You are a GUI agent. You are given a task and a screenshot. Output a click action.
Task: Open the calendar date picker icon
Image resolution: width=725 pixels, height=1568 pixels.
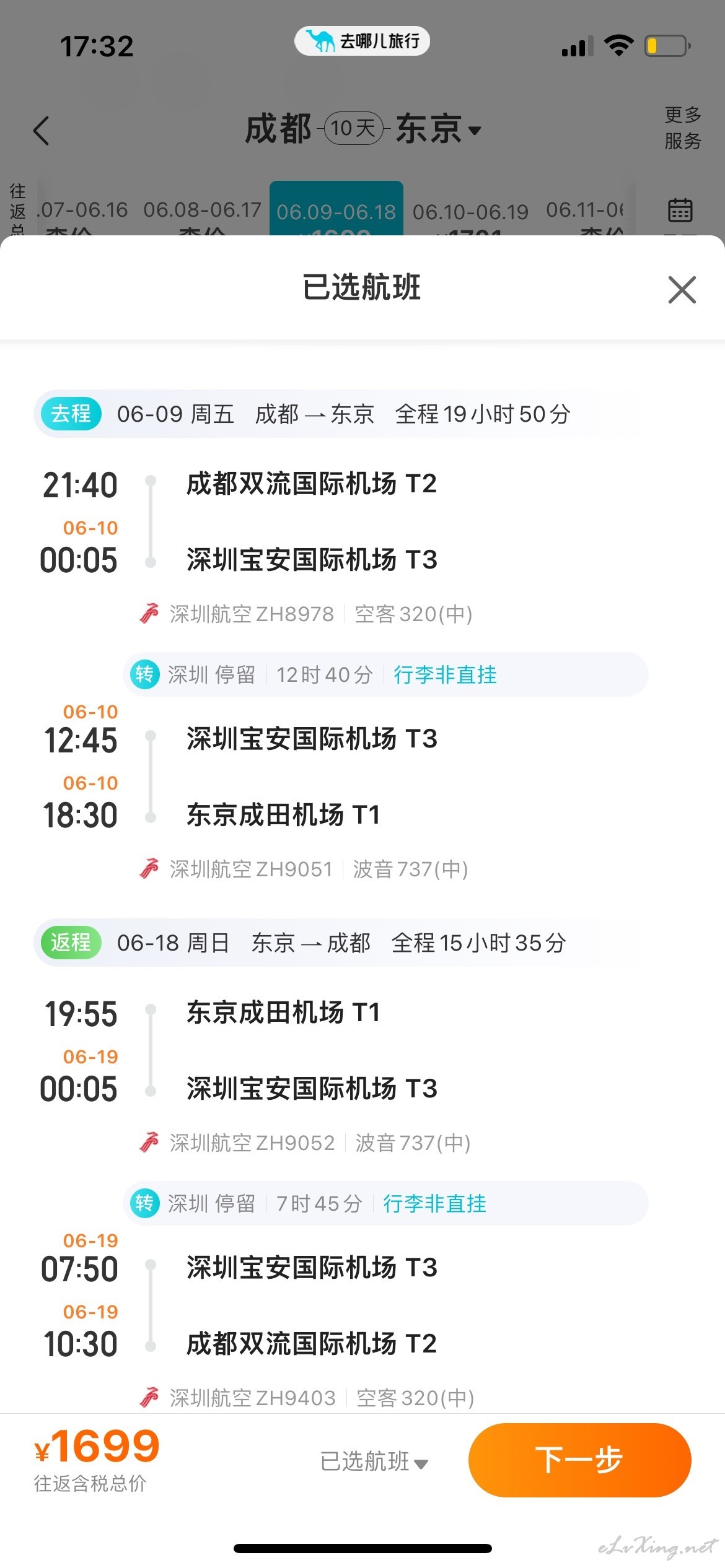(x=680, y=209)
